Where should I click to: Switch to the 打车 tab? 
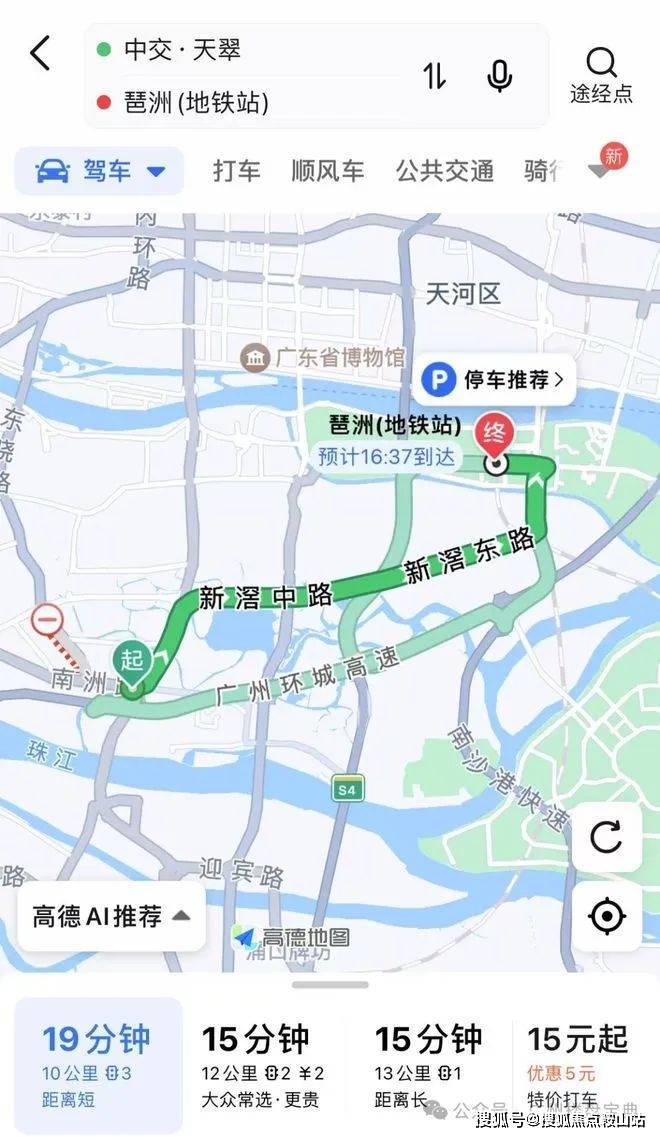[237, 171]
